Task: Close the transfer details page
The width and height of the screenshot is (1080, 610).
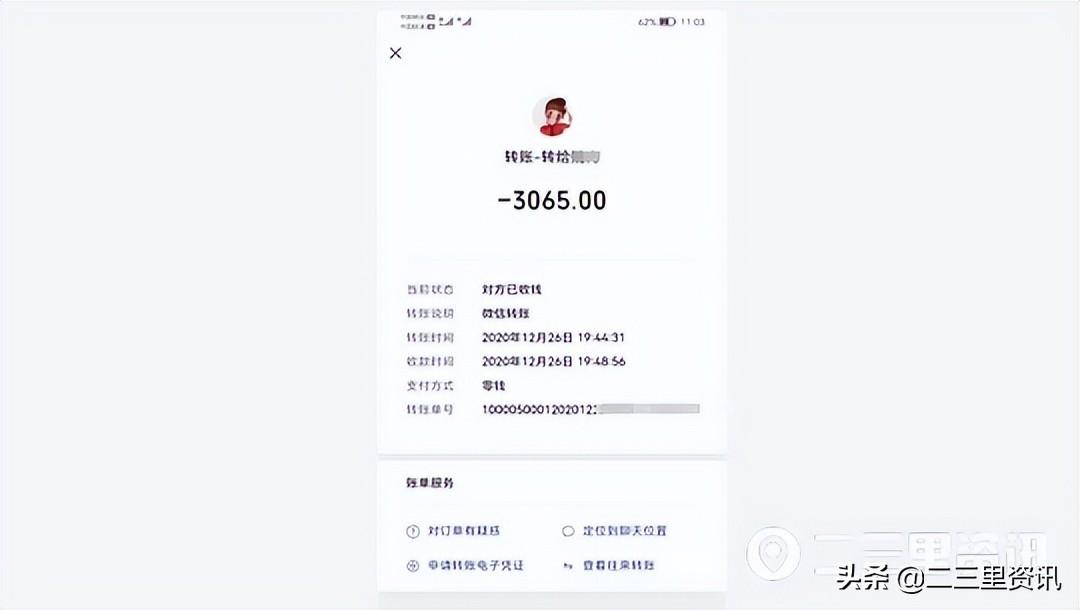Action: (395, 53)
